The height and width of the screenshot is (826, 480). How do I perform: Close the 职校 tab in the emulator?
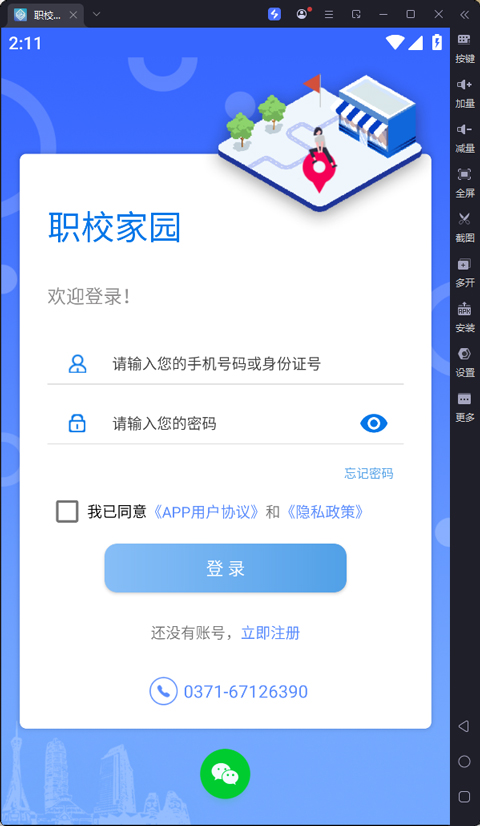(73, 15)
